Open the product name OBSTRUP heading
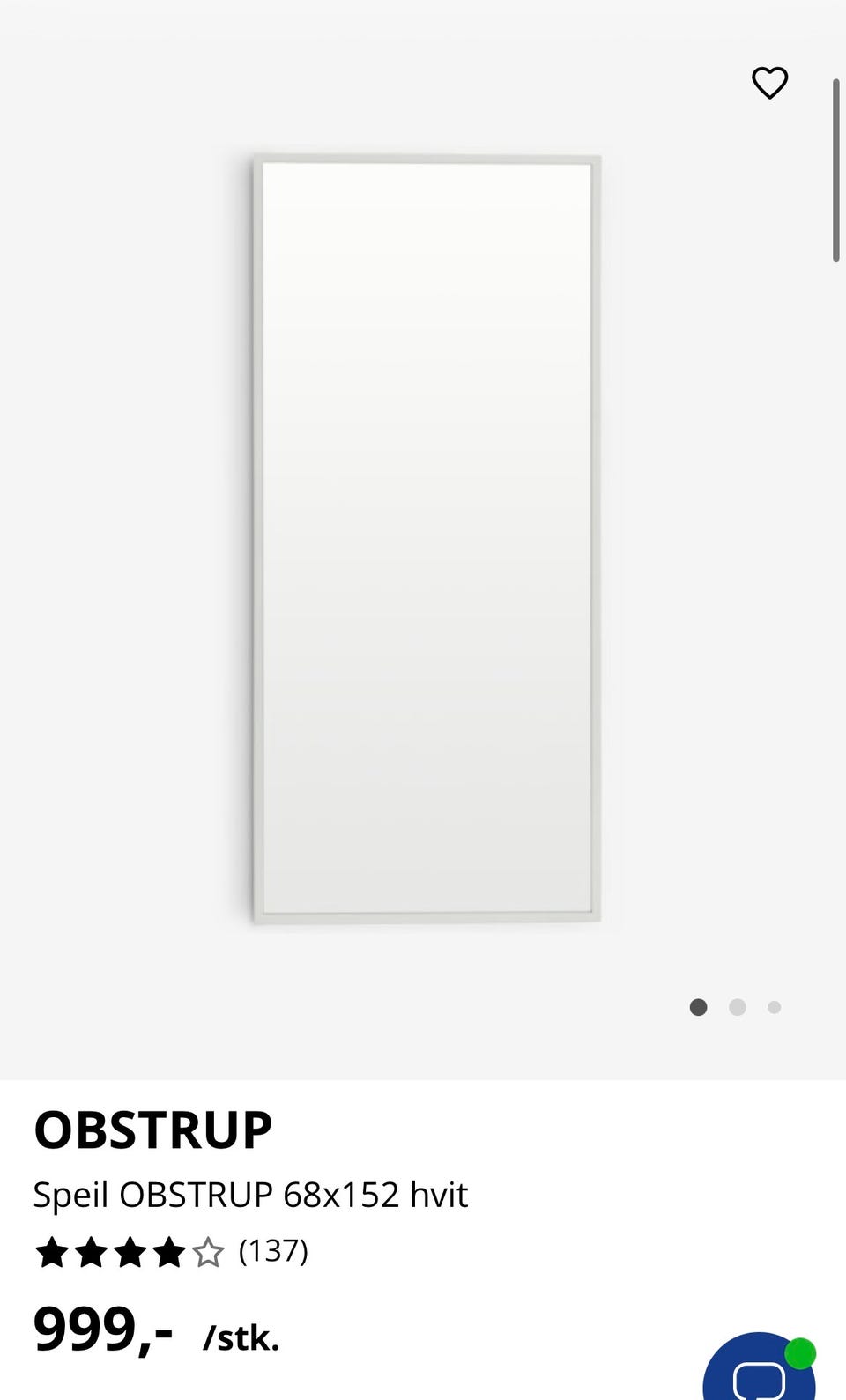Screen dimensions: 846x1400 click(x=152, y=1130)
